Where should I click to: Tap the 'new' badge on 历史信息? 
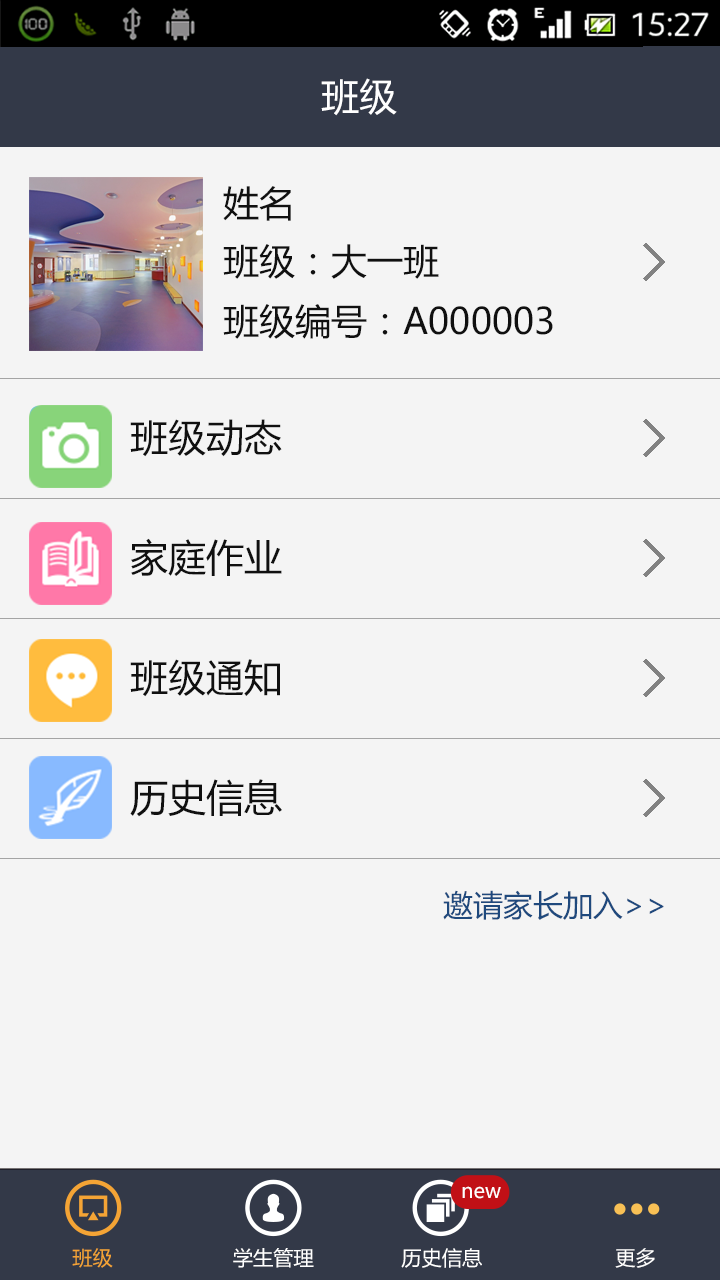482,1191
